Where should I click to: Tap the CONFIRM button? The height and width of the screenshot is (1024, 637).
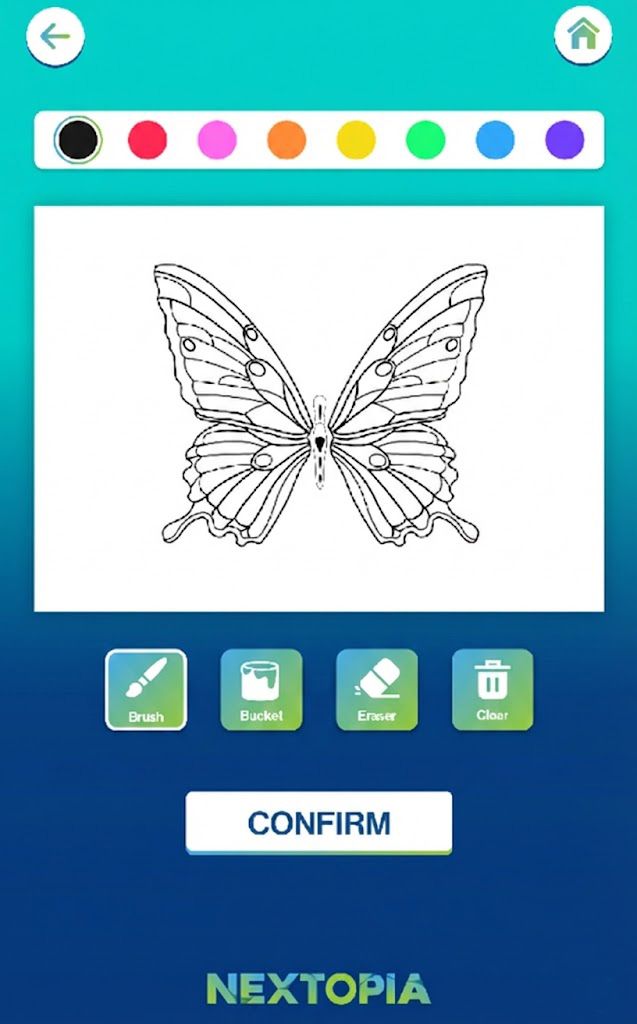click(318, 823)
